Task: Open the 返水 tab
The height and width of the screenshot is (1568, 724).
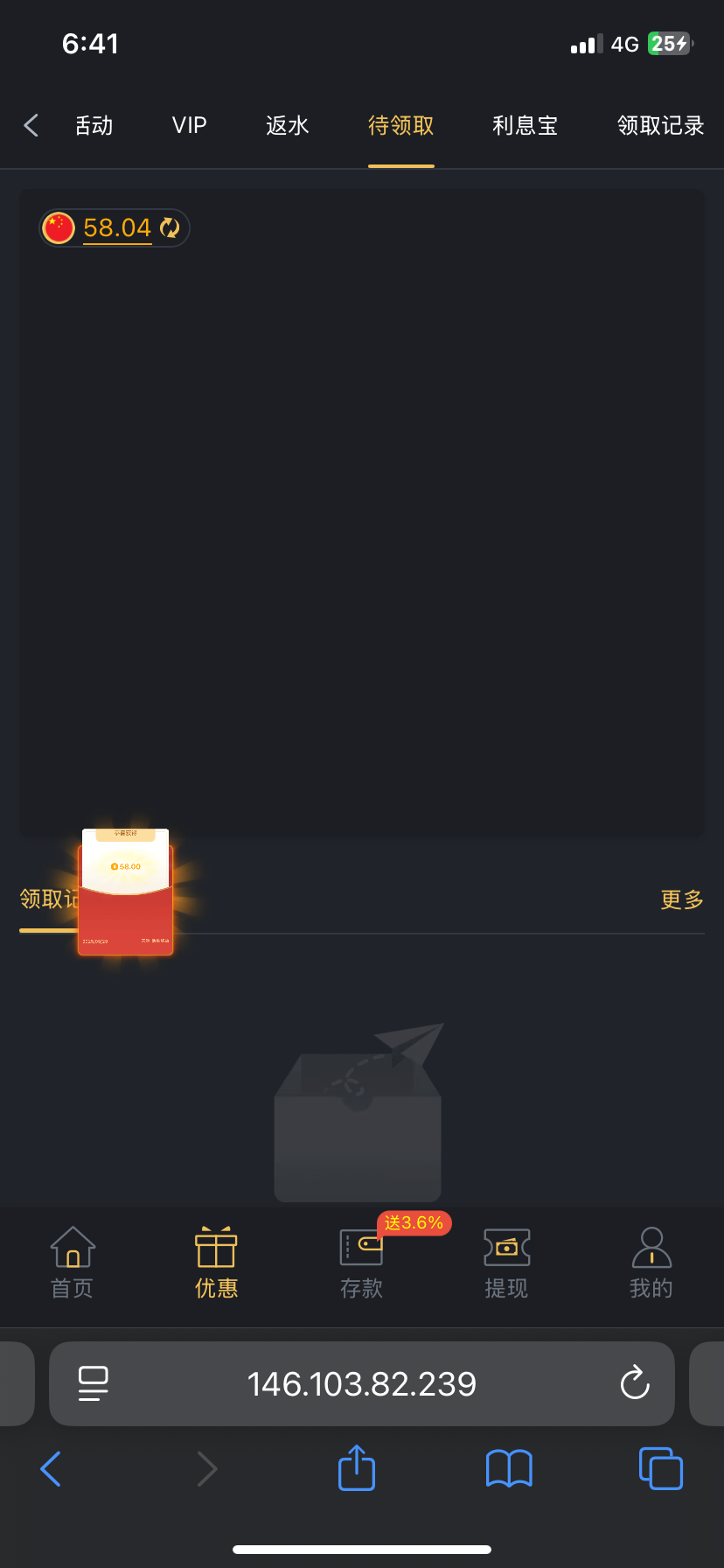Action: click(287, 125)
